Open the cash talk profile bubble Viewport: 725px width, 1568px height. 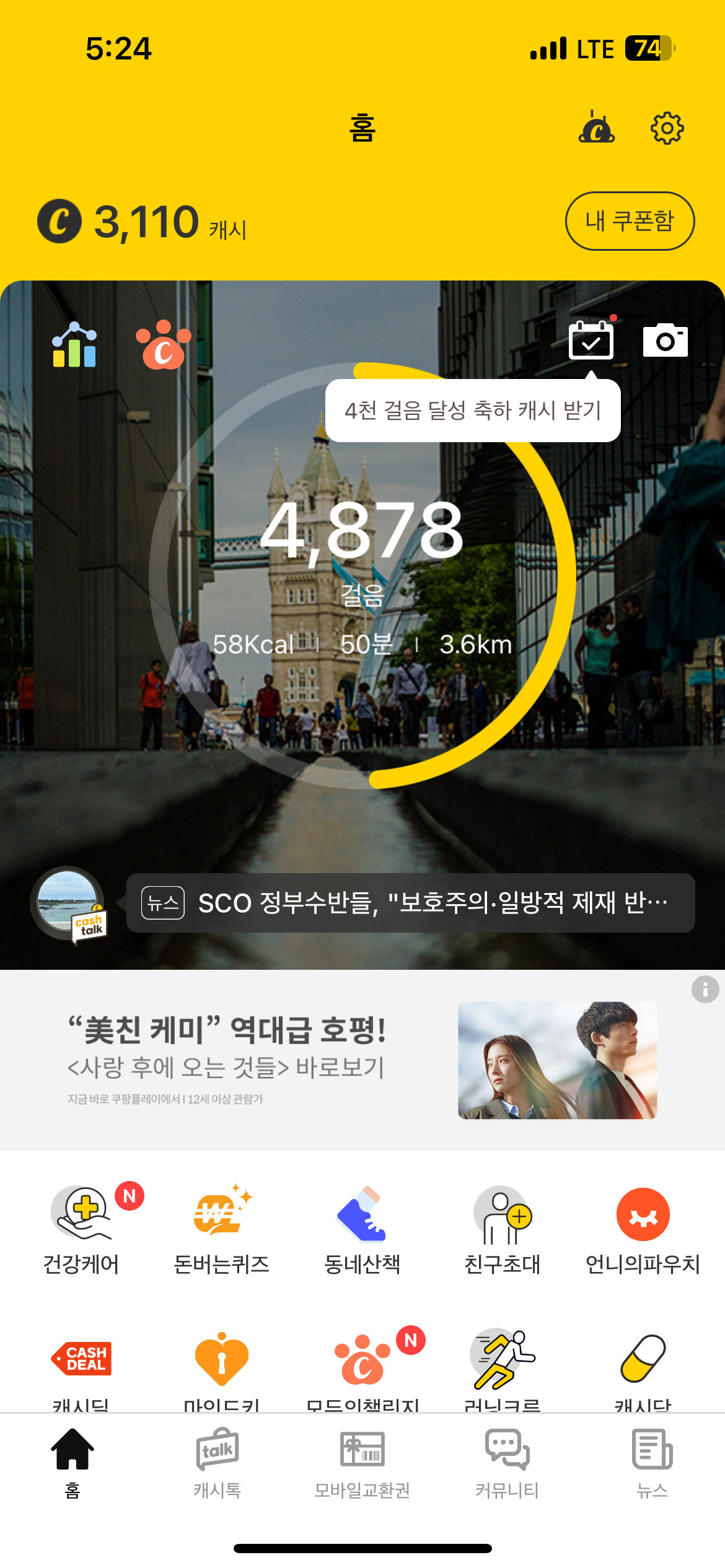[69, 904]
